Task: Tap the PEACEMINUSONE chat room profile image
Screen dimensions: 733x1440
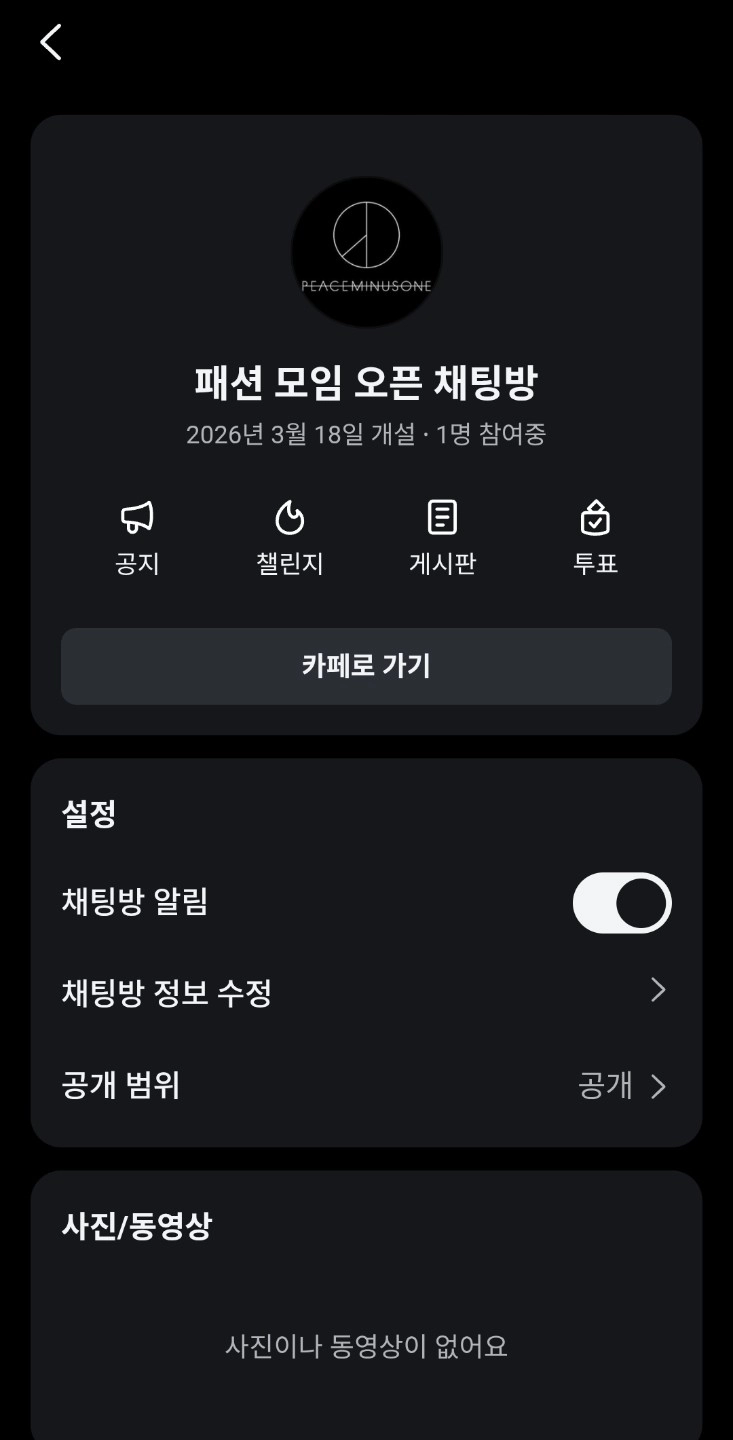Action: [x=366, y=251]
